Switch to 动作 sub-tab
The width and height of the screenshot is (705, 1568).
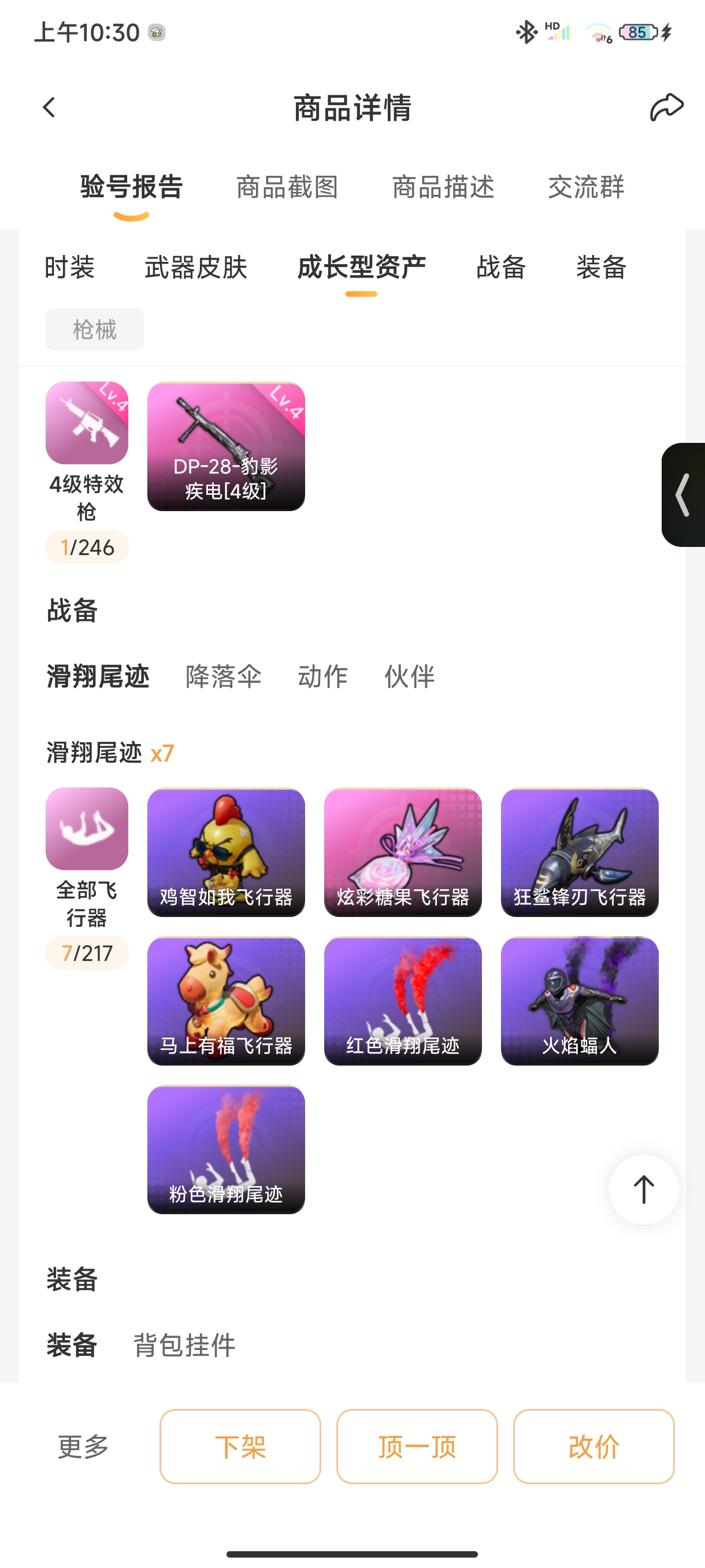(322, 676)
